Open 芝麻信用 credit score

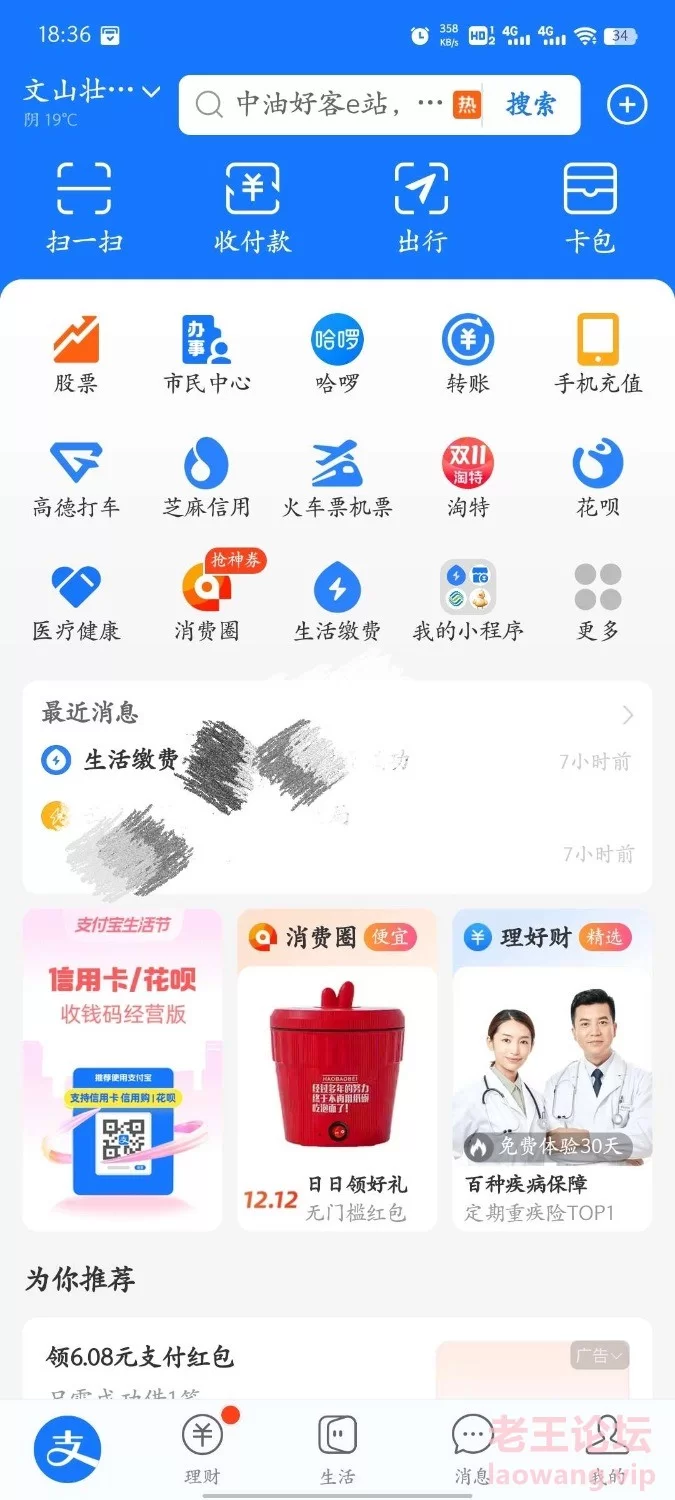click(x=206, y=478)
